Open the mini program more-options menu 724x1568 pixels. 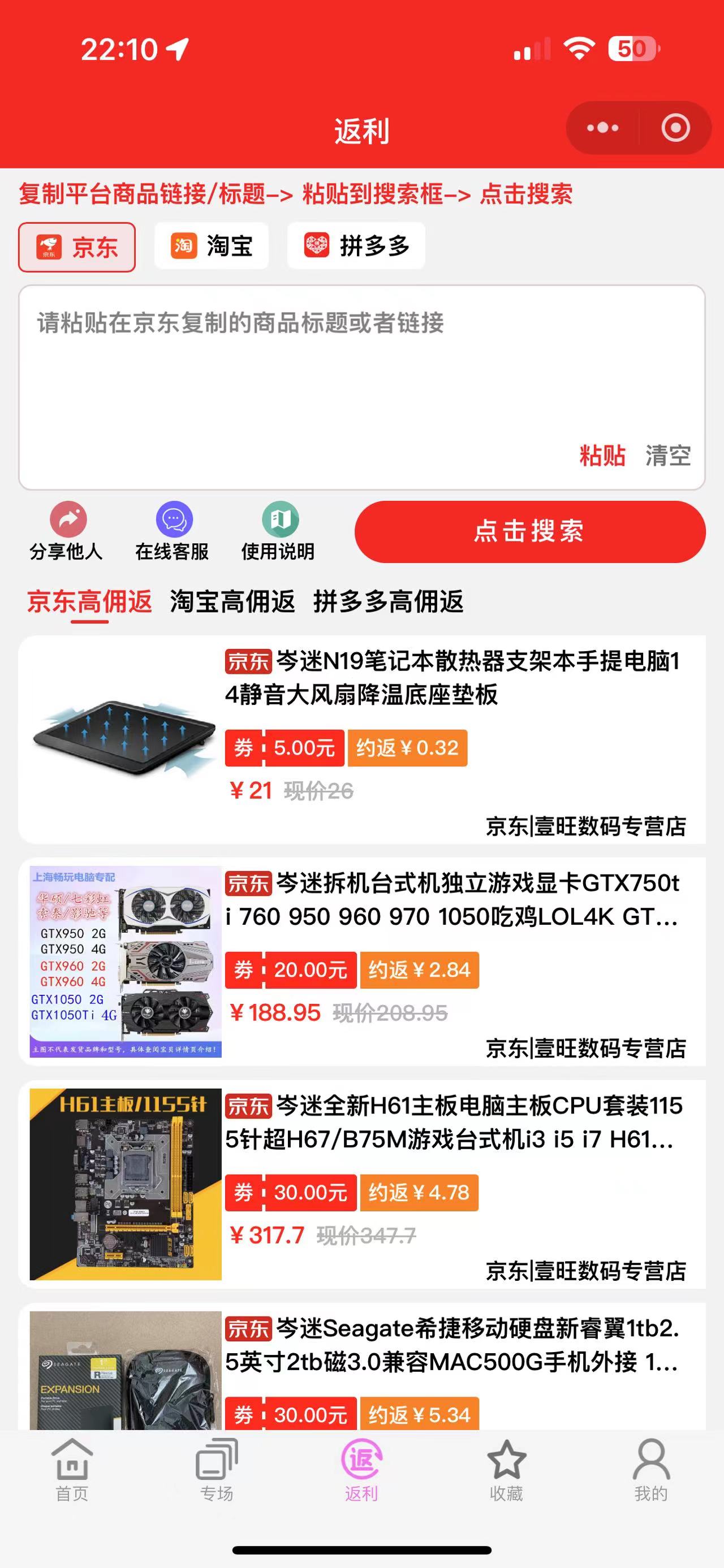click(602, 128)
